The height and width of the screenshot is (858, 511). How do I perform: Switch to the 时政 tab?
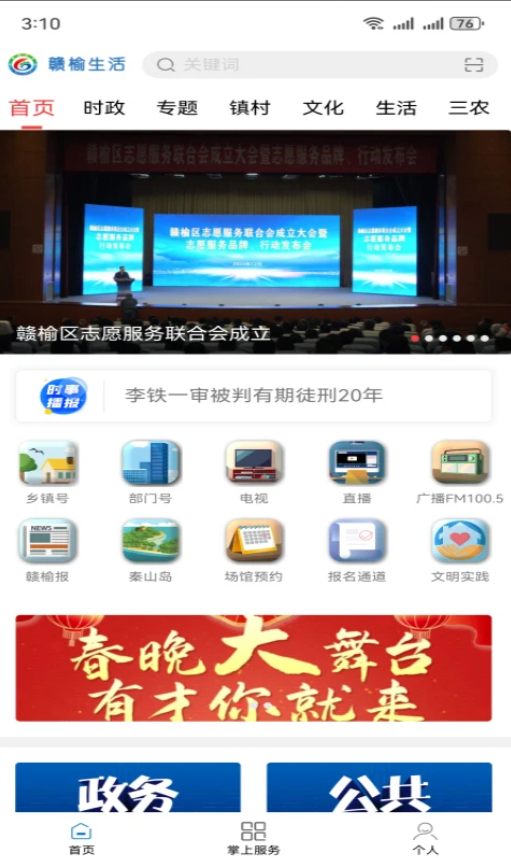[104, 108]
